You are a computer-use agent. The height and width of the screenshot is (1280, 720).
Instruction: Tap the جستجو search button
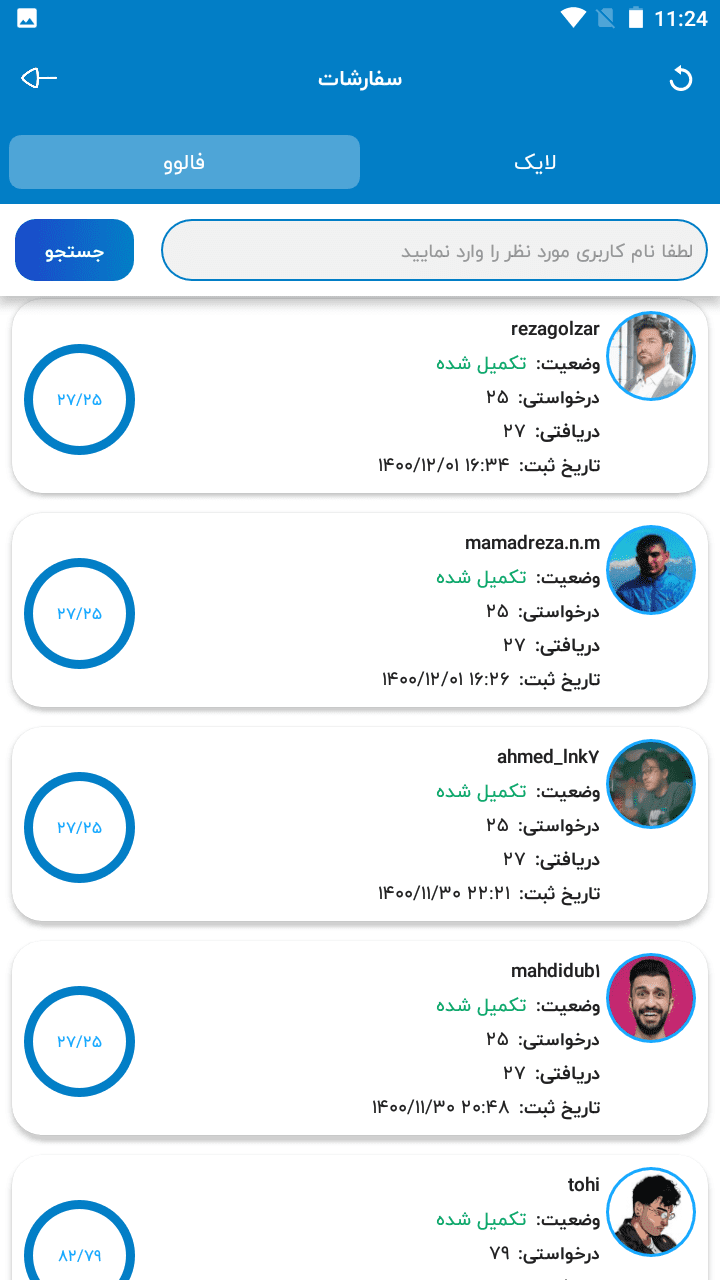coord(74,250)
